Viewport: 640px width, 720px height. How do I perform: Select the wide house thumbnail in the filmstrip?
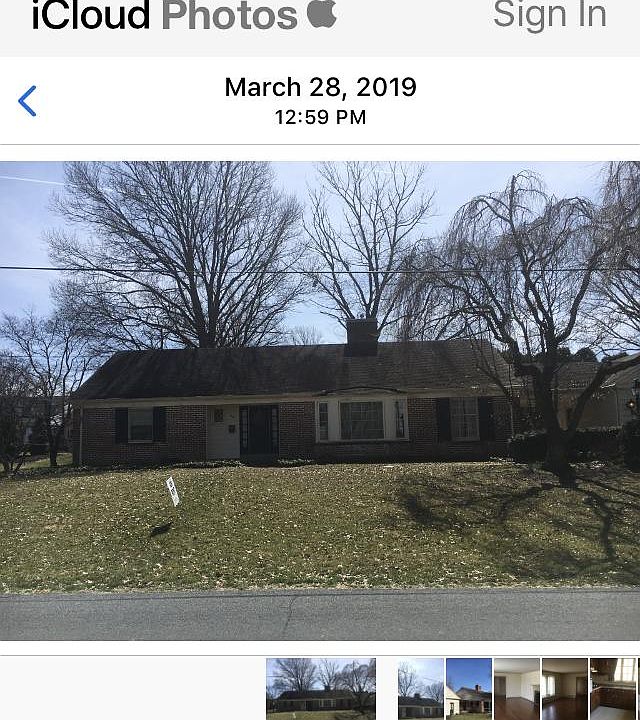coord(321,688)
